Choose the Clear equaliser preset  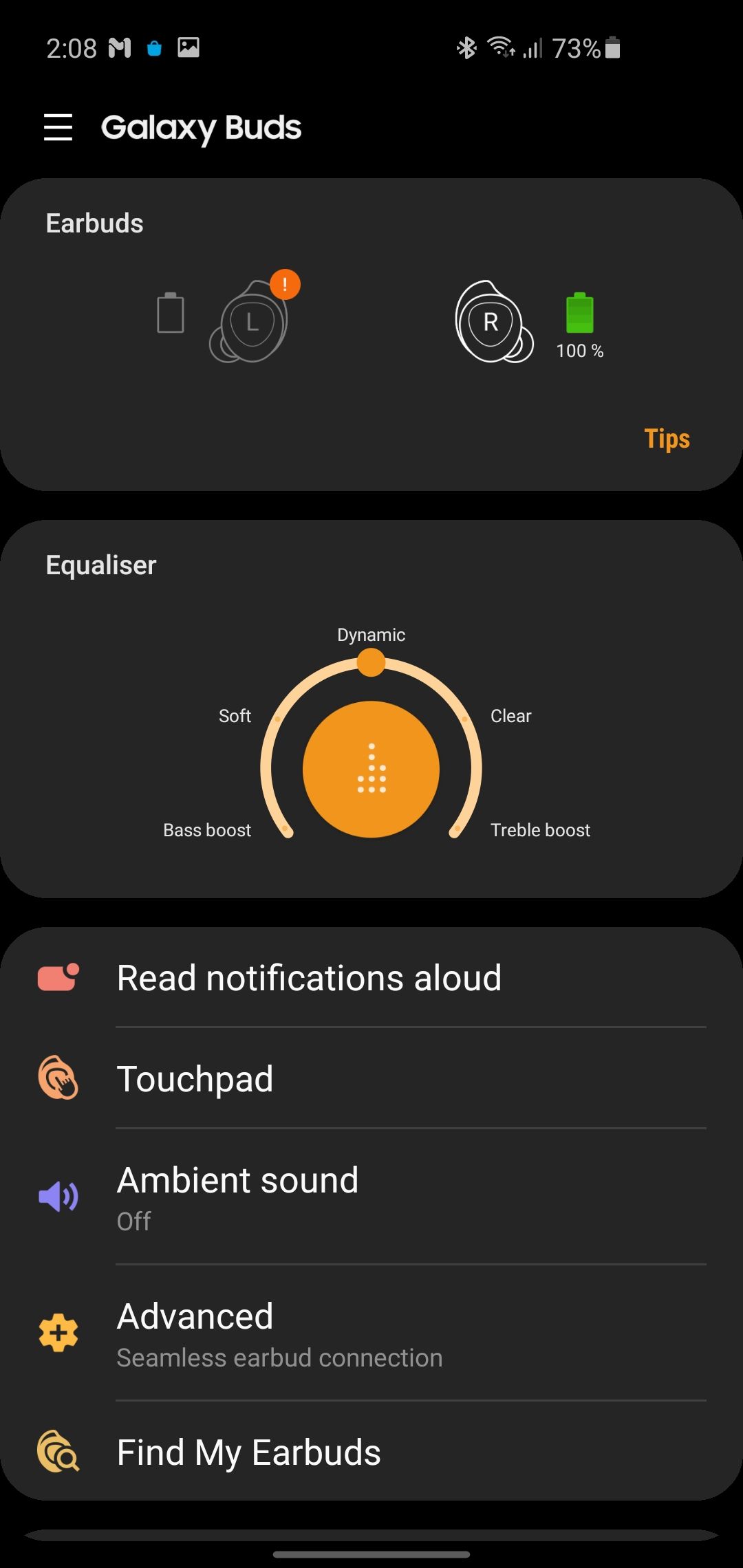[510, 716]
